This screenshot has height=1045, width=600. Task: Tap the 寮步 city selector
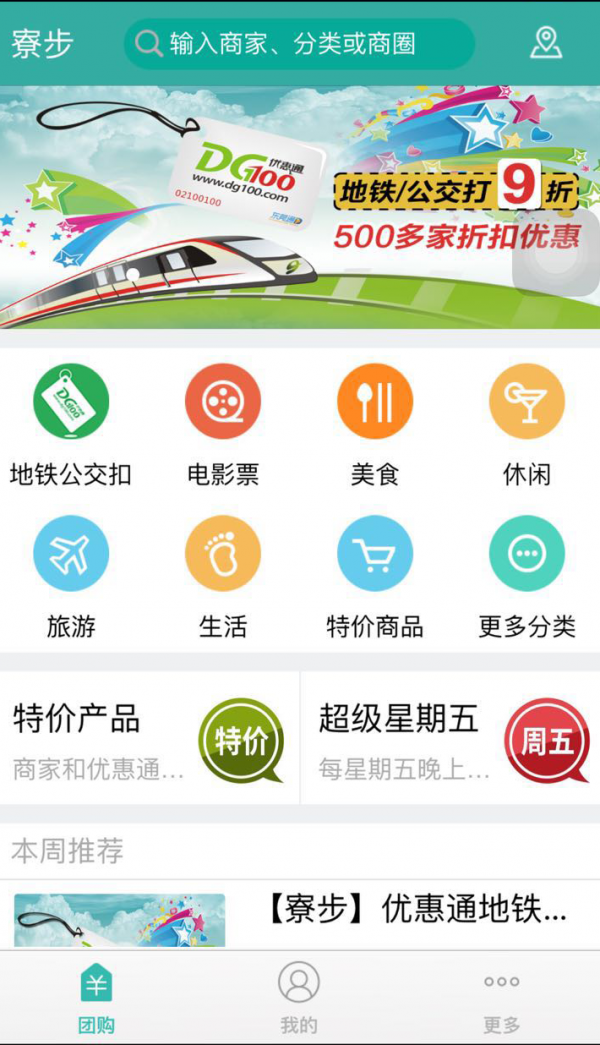point(42,44)
